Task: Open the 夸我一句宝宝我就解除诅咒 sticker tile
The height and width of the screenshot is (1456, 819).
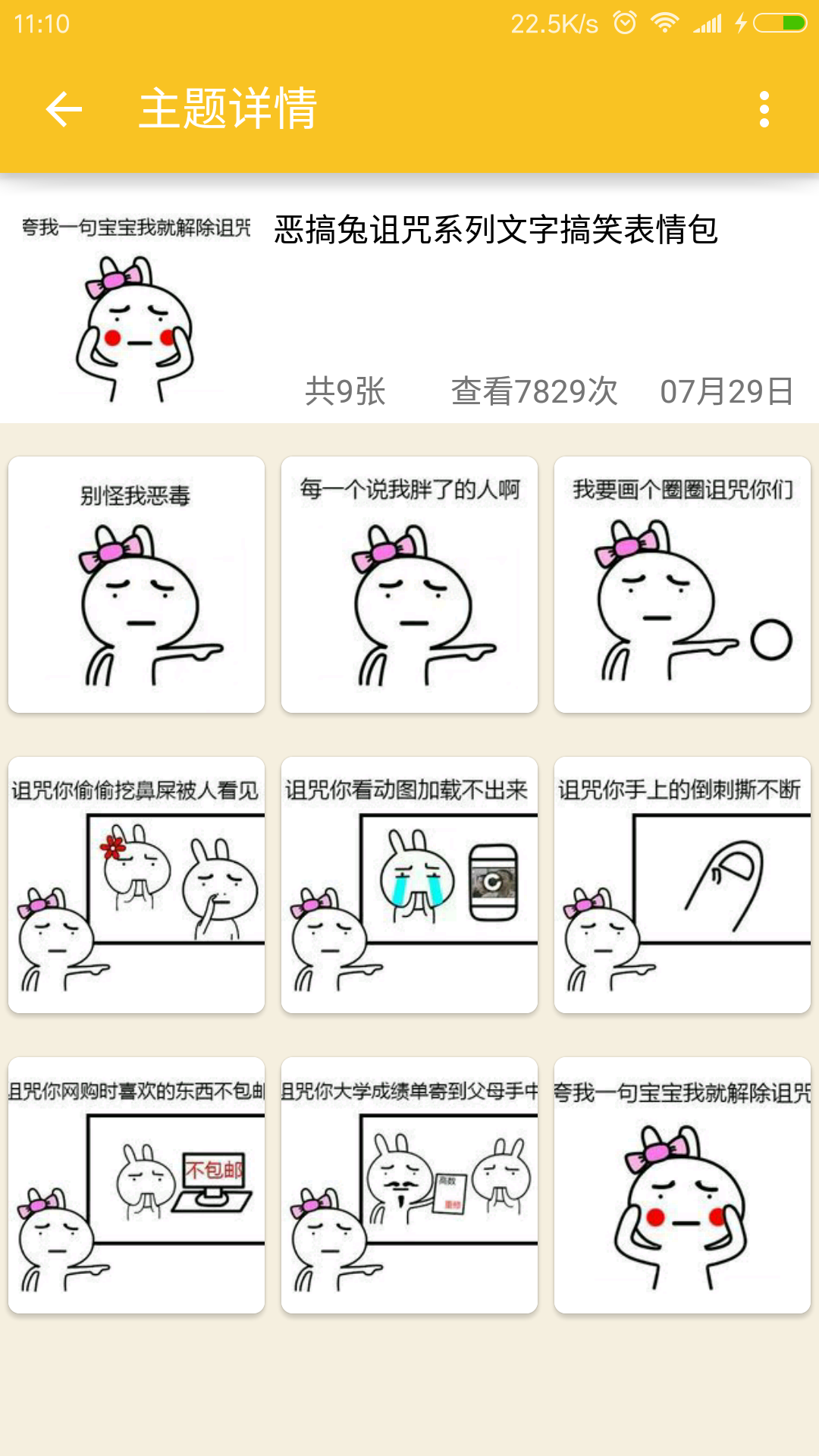Action: (x=682, y=1185)
